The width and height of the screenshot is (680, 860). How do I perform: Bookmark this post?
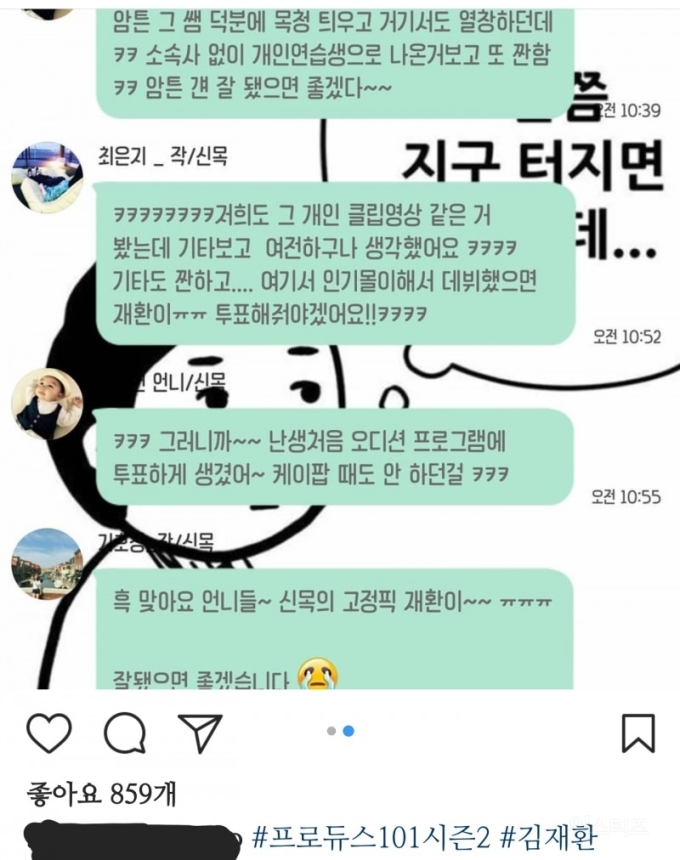[638, 733]
